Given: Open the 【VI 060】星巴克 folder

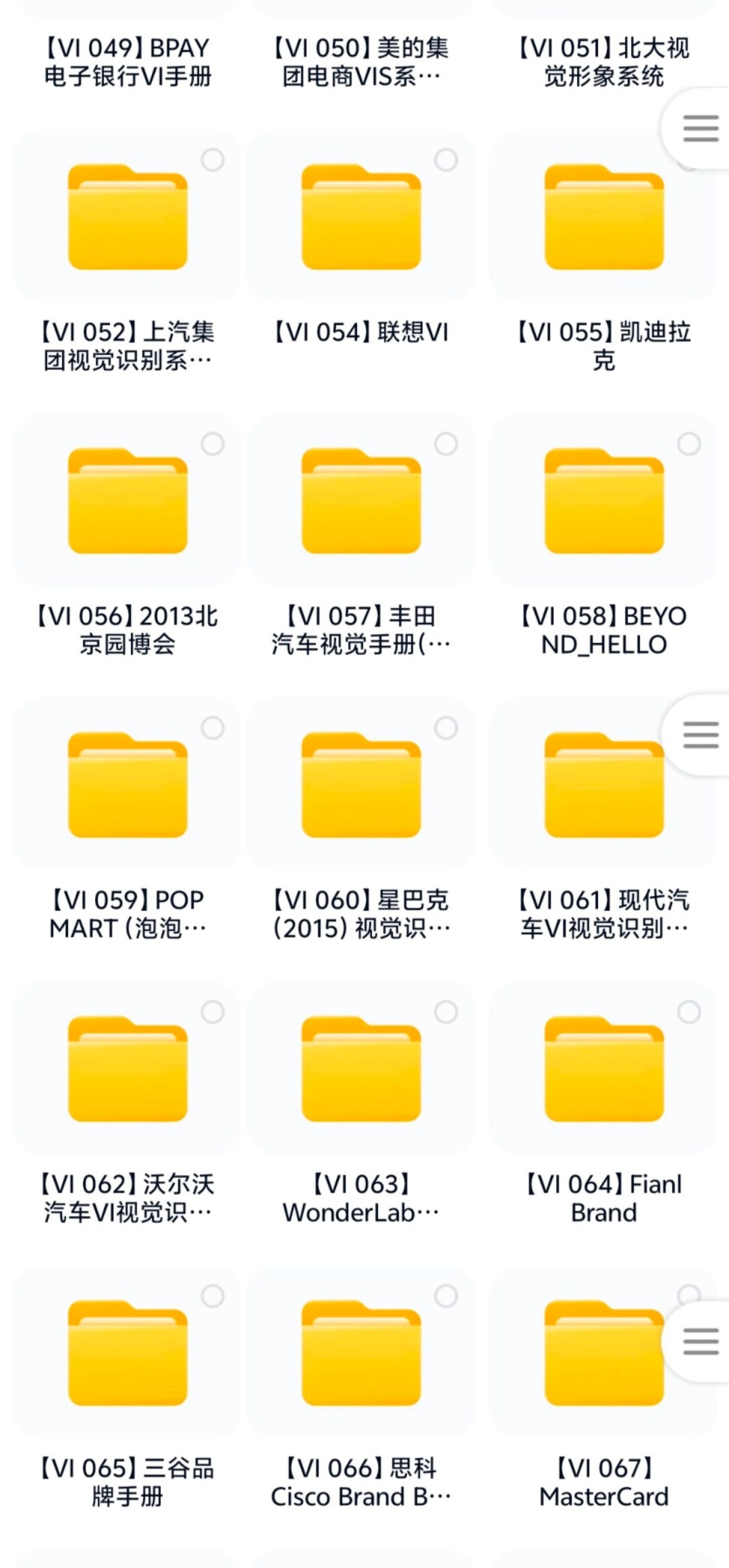Looking at the screenshot, I should click(361, 785).
